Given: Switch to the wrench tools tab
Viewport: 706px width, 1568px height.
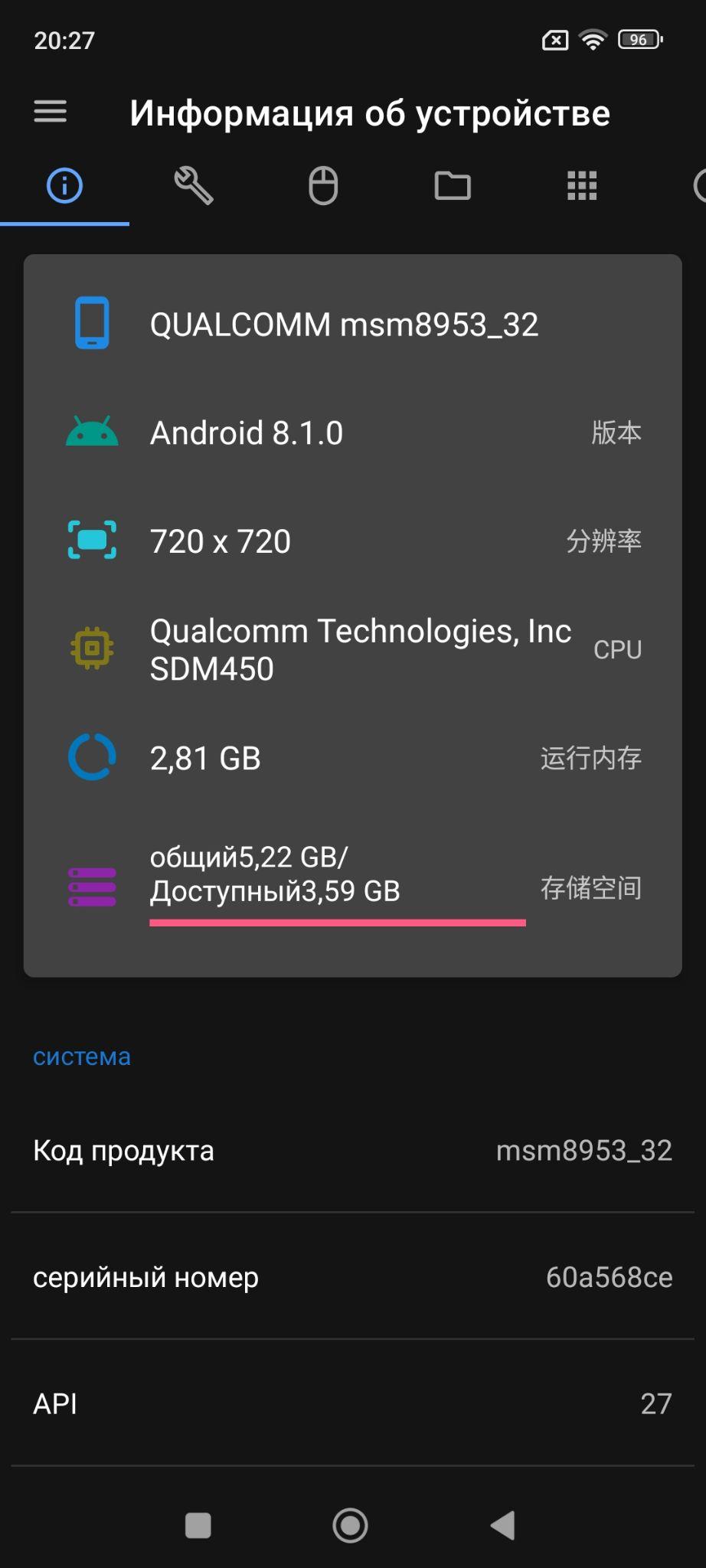Looking at the screenshot, I should tap(194, 186).
